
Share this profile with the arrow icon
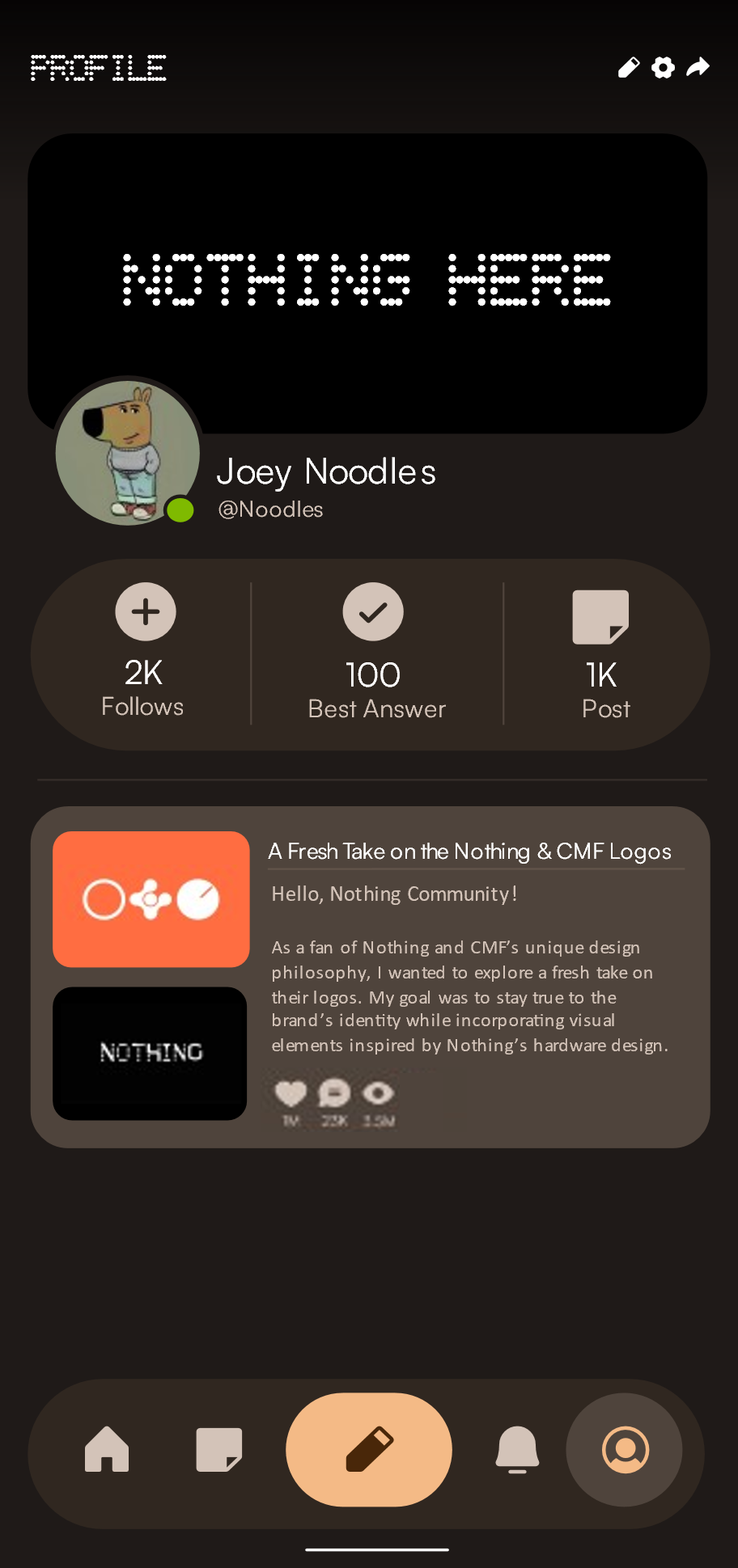[698, 67]
